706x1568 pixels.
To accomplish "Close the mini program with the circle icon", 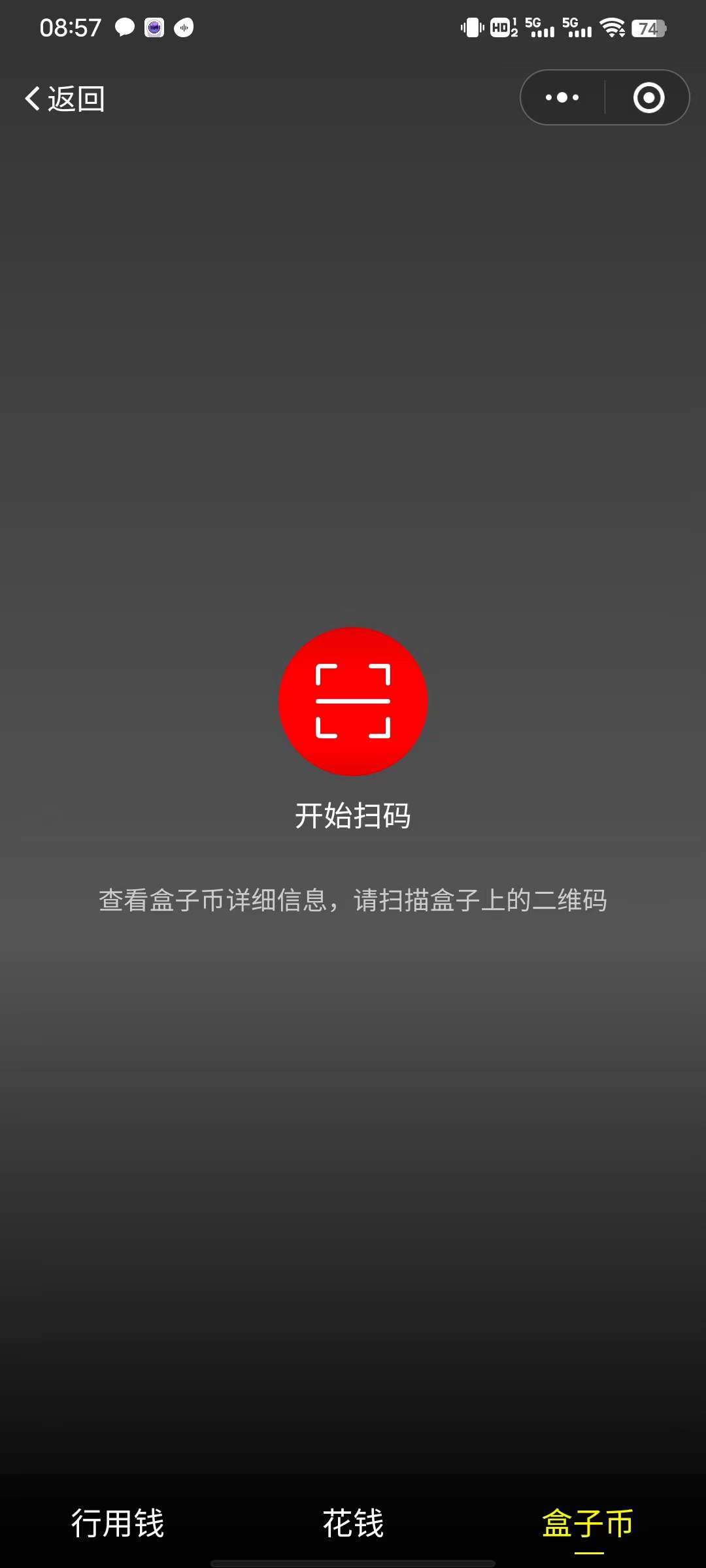I will tap(648, 97).
